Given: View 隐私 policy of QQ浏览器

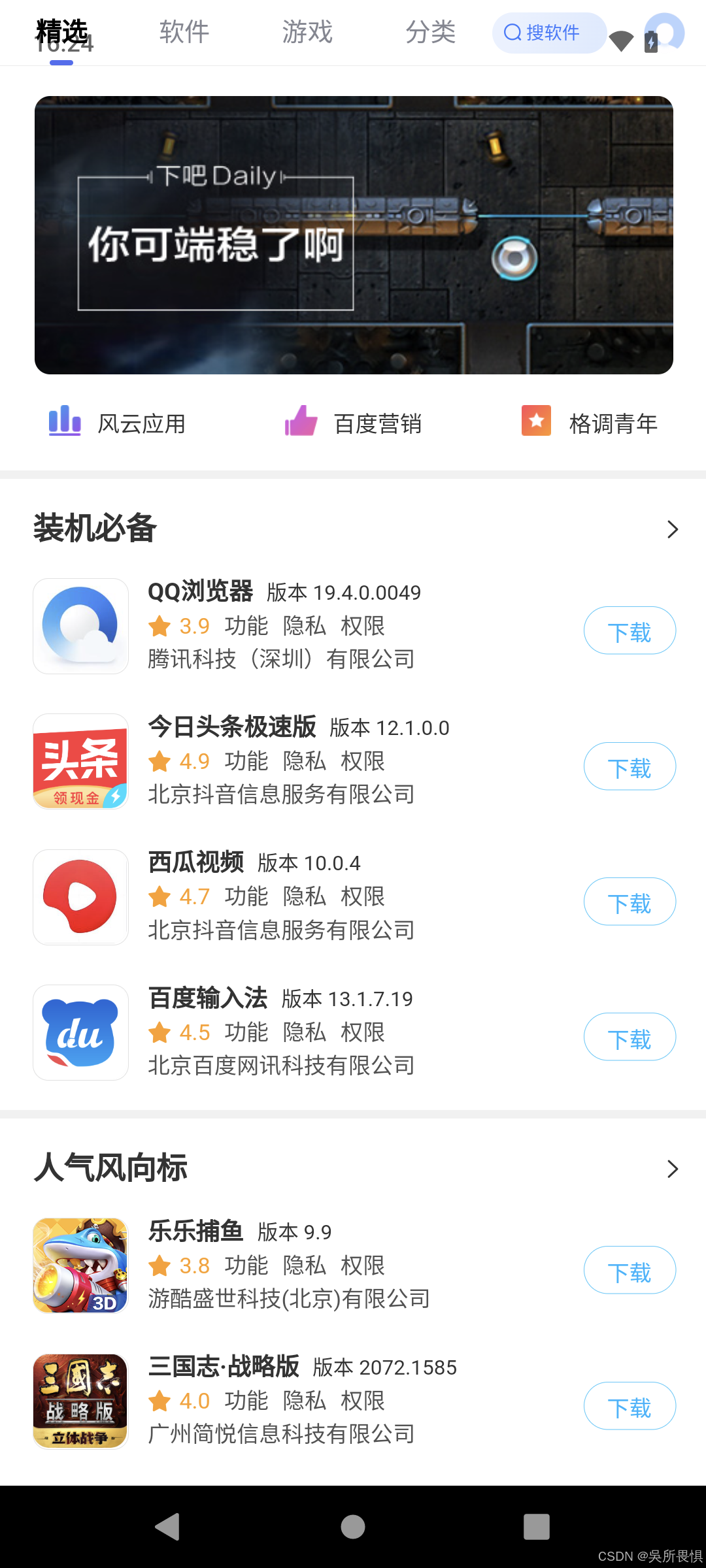Looking at the screenshot, I should [305, 626].
